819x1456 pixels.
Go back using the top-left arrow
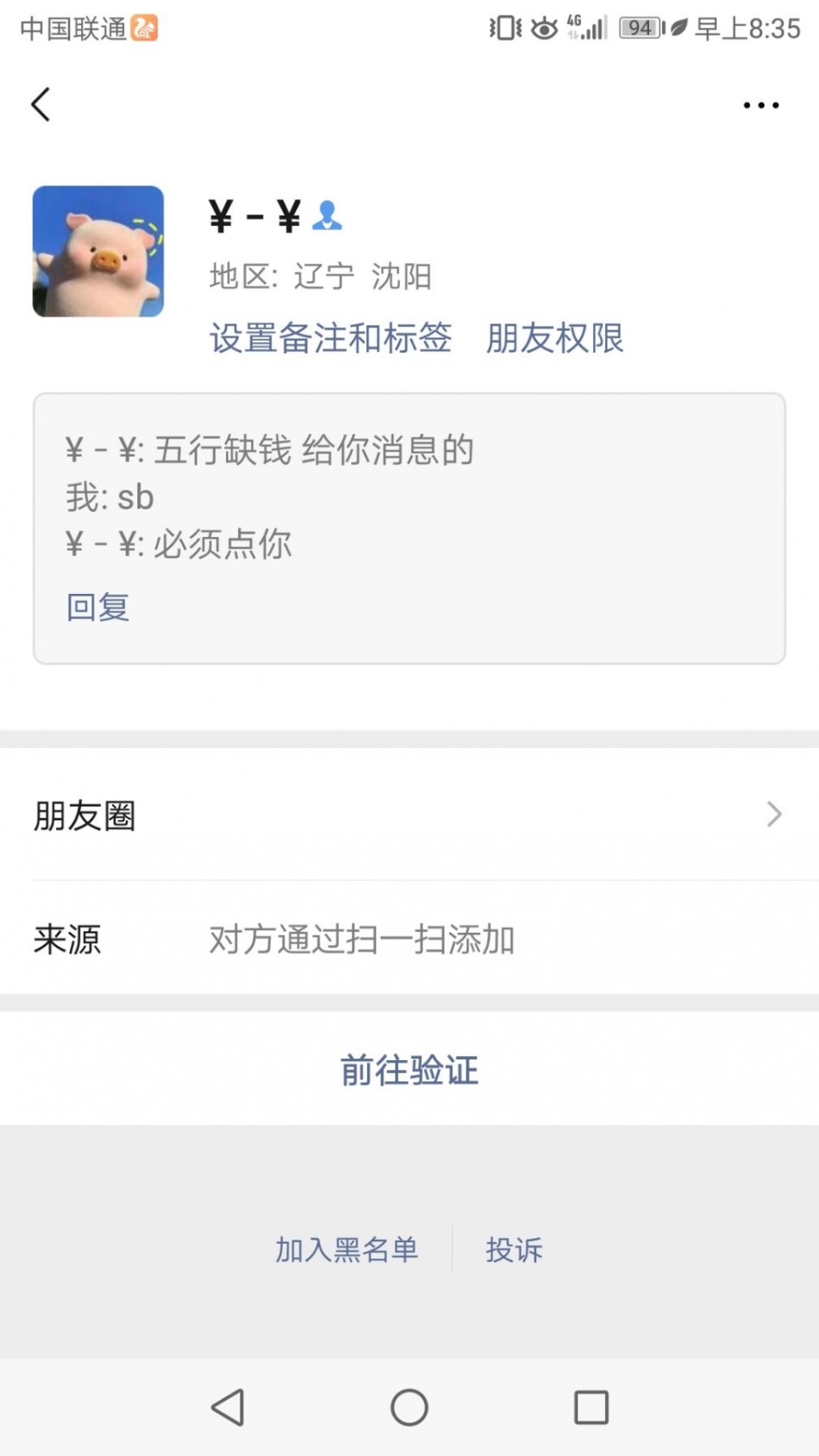pos(41,105)
